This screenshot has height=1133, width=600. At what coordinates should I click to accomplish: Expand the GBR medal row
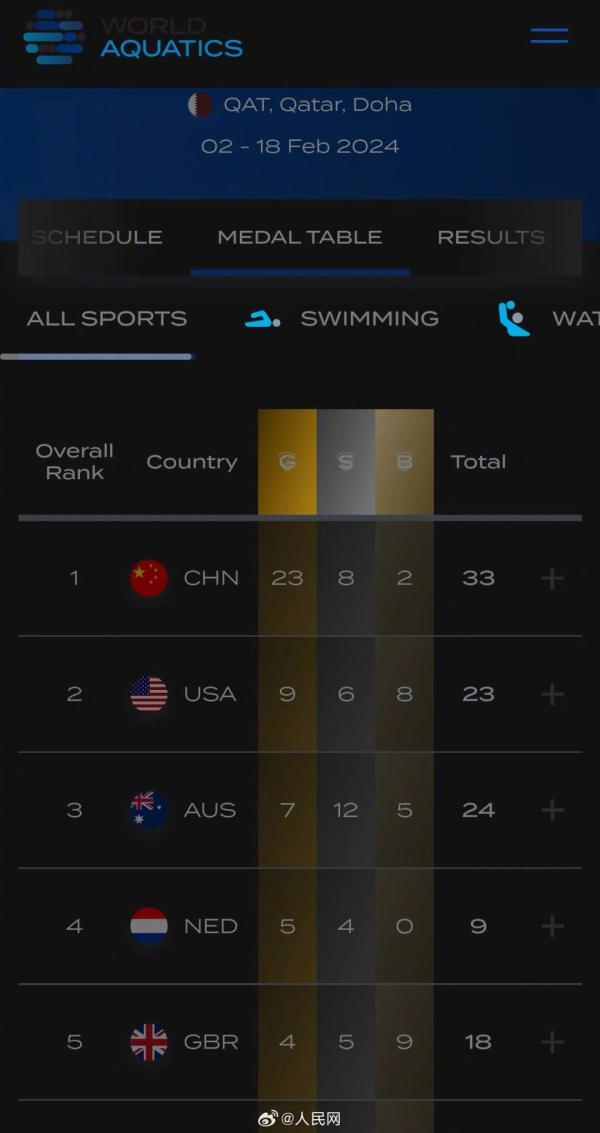point(552,1042)
